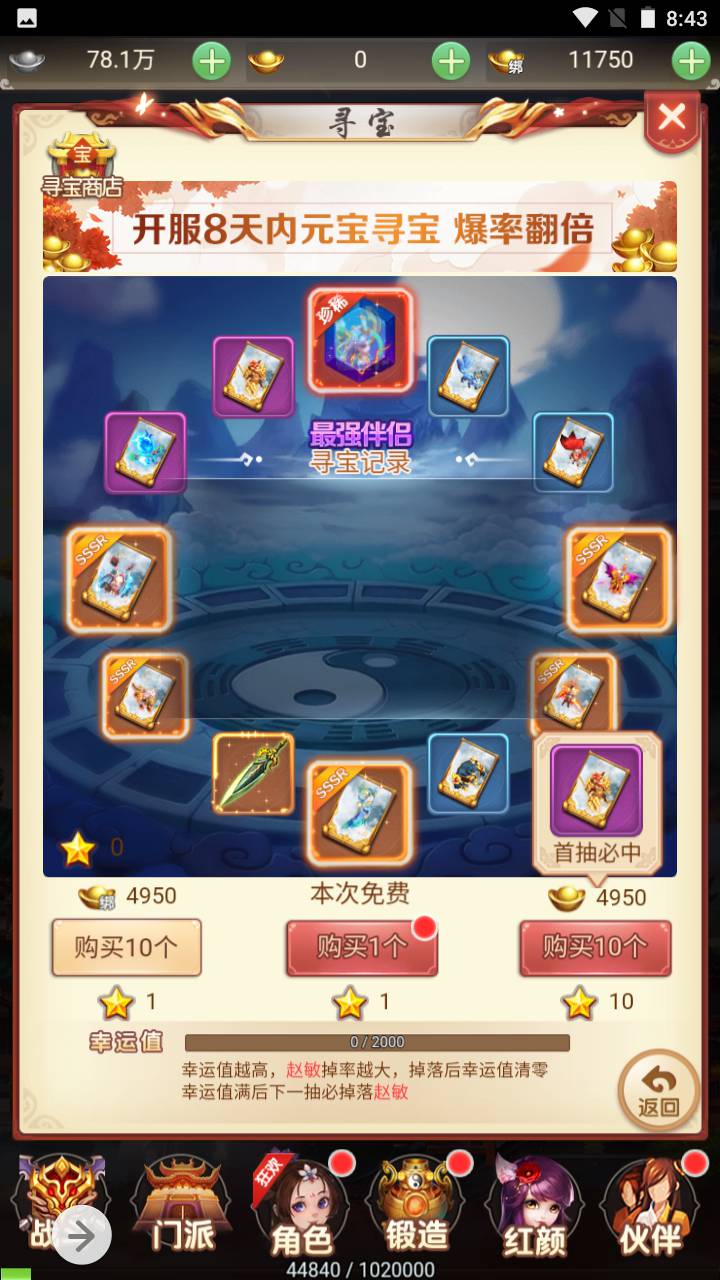Expand the bottom menu with the arrow button
This screenshot has height=1280, width=720.
[82, 1238]
